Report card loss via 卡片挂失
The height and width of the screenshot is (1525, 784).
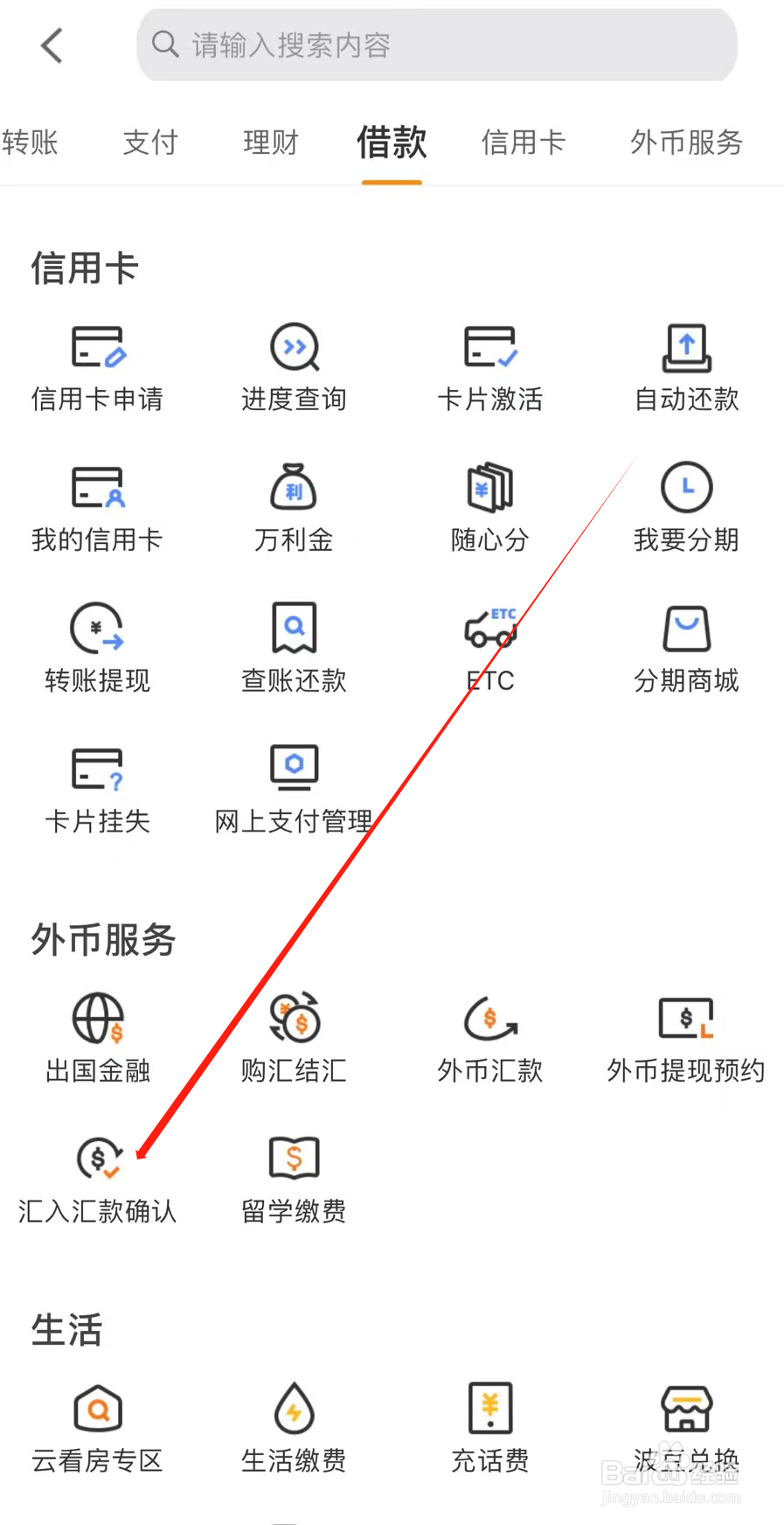pyautogui.click(x=97, y=789)
